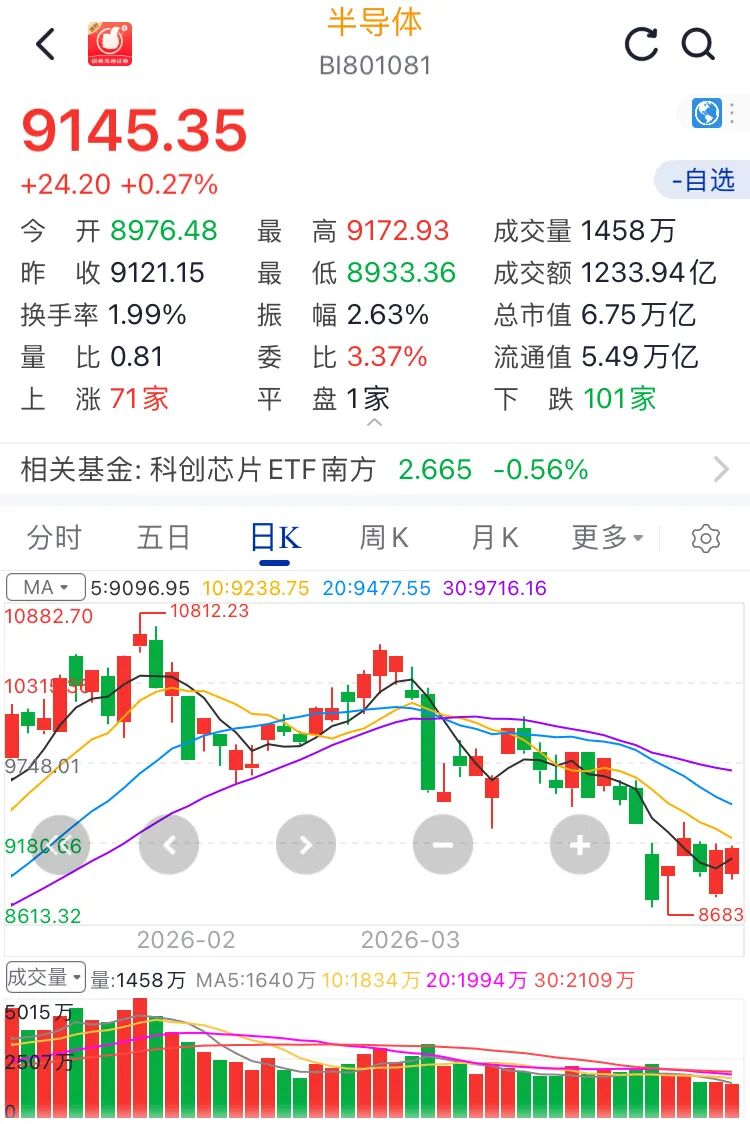
Task: Switch to the 周K chart tab
Action: (384, 538)
